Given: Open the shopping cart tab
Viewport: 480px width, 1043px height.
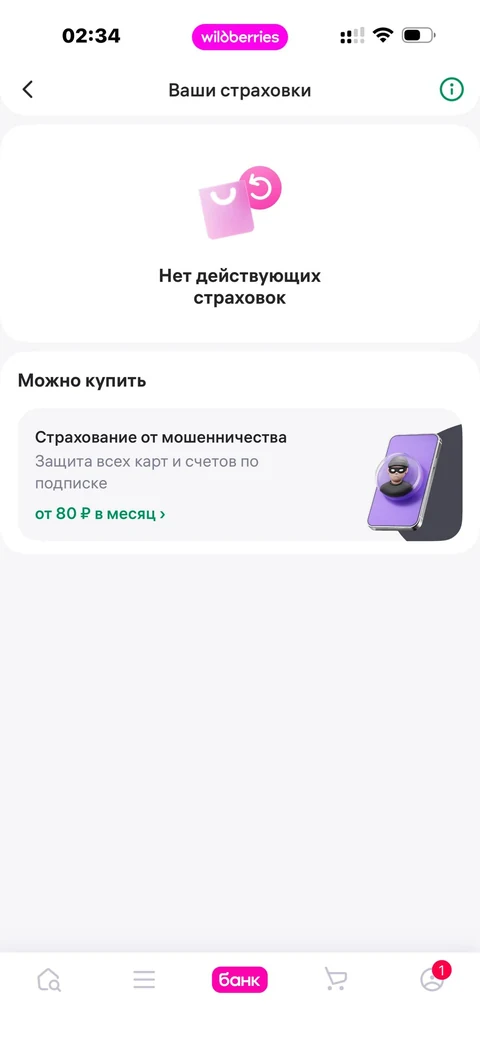Looking at the screenshot, I should pos(335,979).
